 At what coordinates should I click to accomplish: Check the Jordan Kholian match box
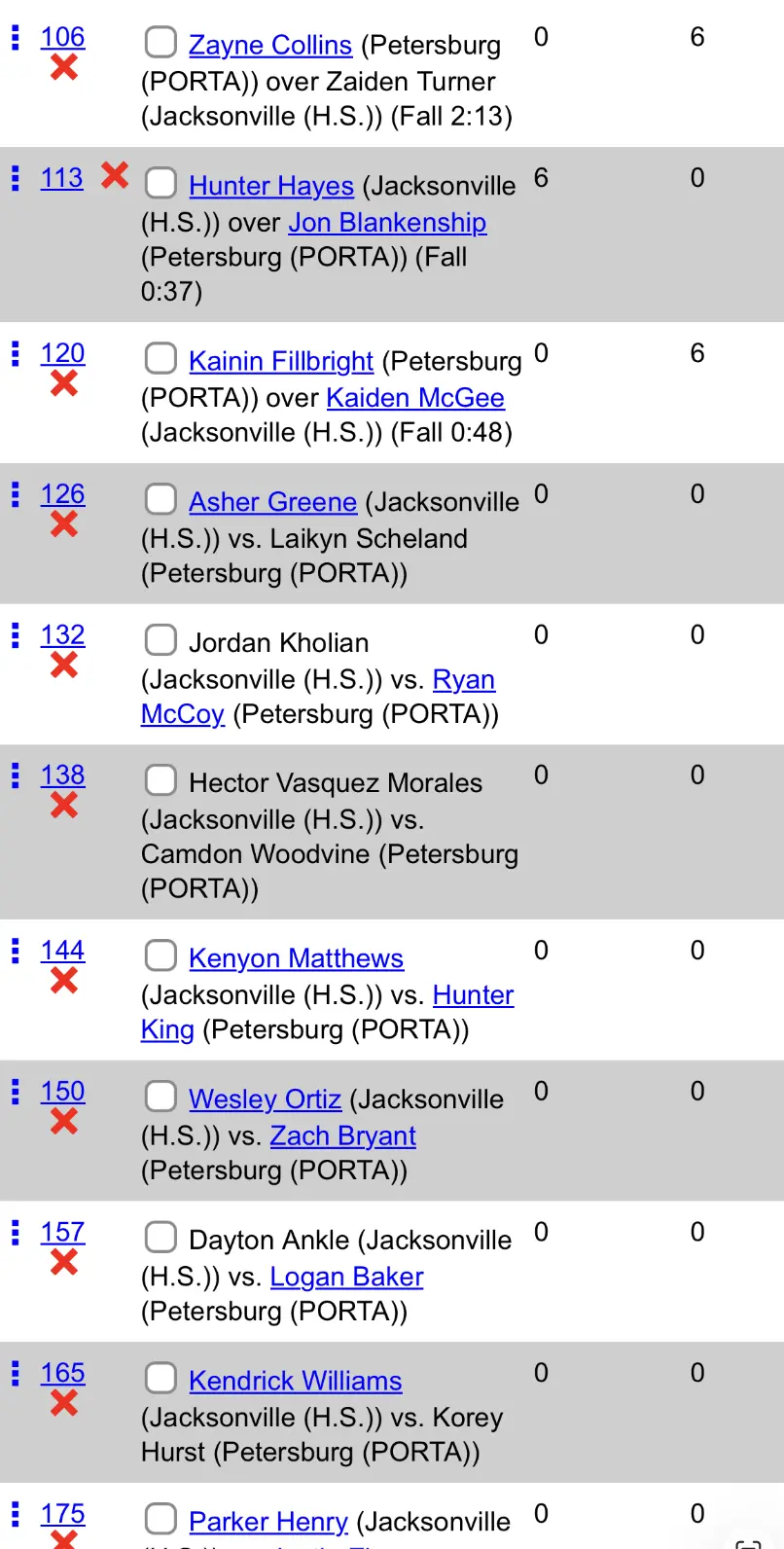(160, 641)
